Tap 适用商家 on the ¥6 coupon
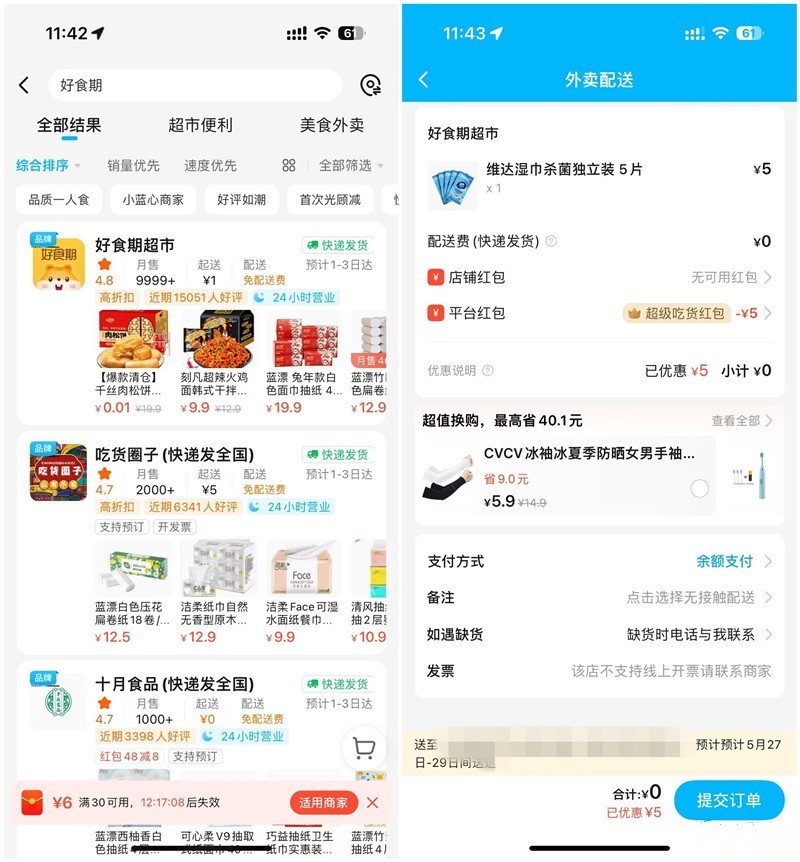The width and height of the screenshot is (800, 862). pyautogui.click(x=323, y=802)
